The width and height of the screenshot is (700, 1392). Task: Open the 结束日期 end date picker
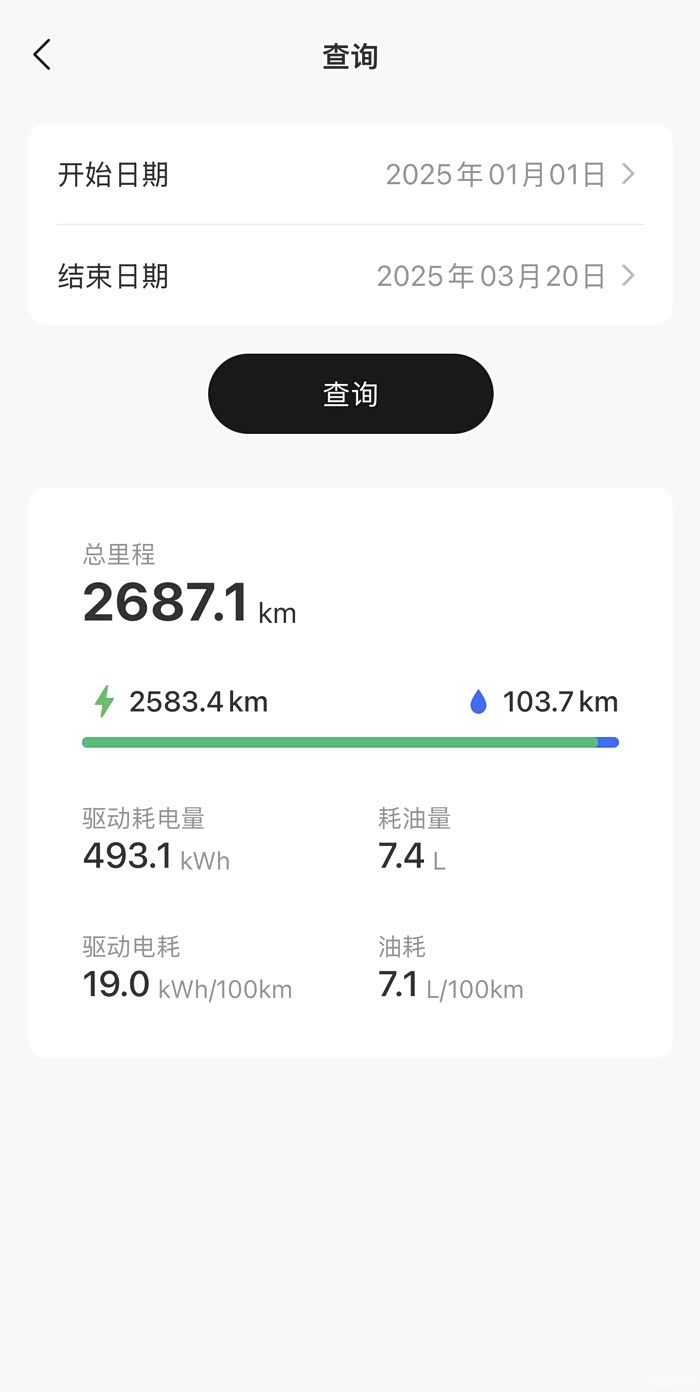(350, 276)
